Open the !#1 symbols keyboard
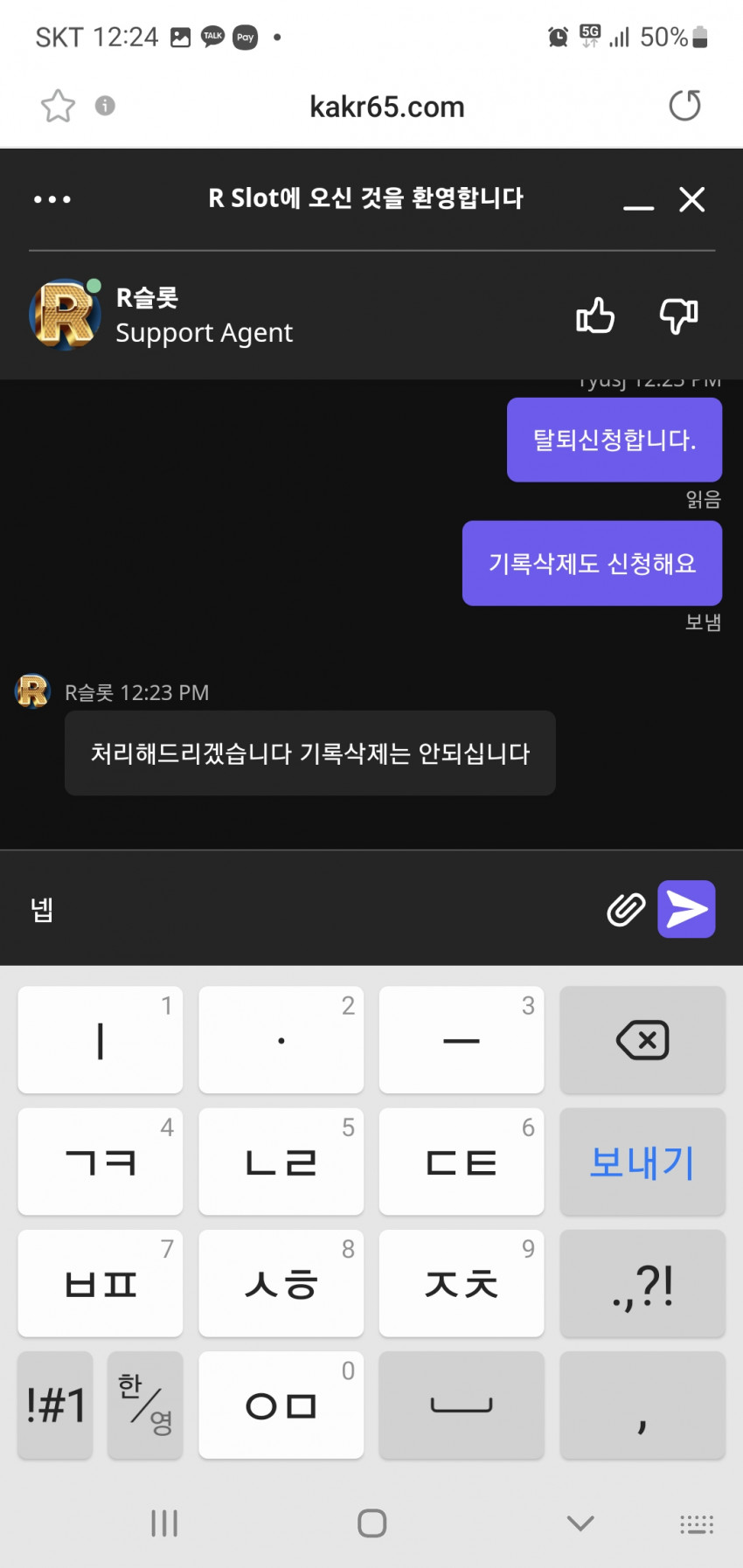743x1568 pixels. 55,1405
